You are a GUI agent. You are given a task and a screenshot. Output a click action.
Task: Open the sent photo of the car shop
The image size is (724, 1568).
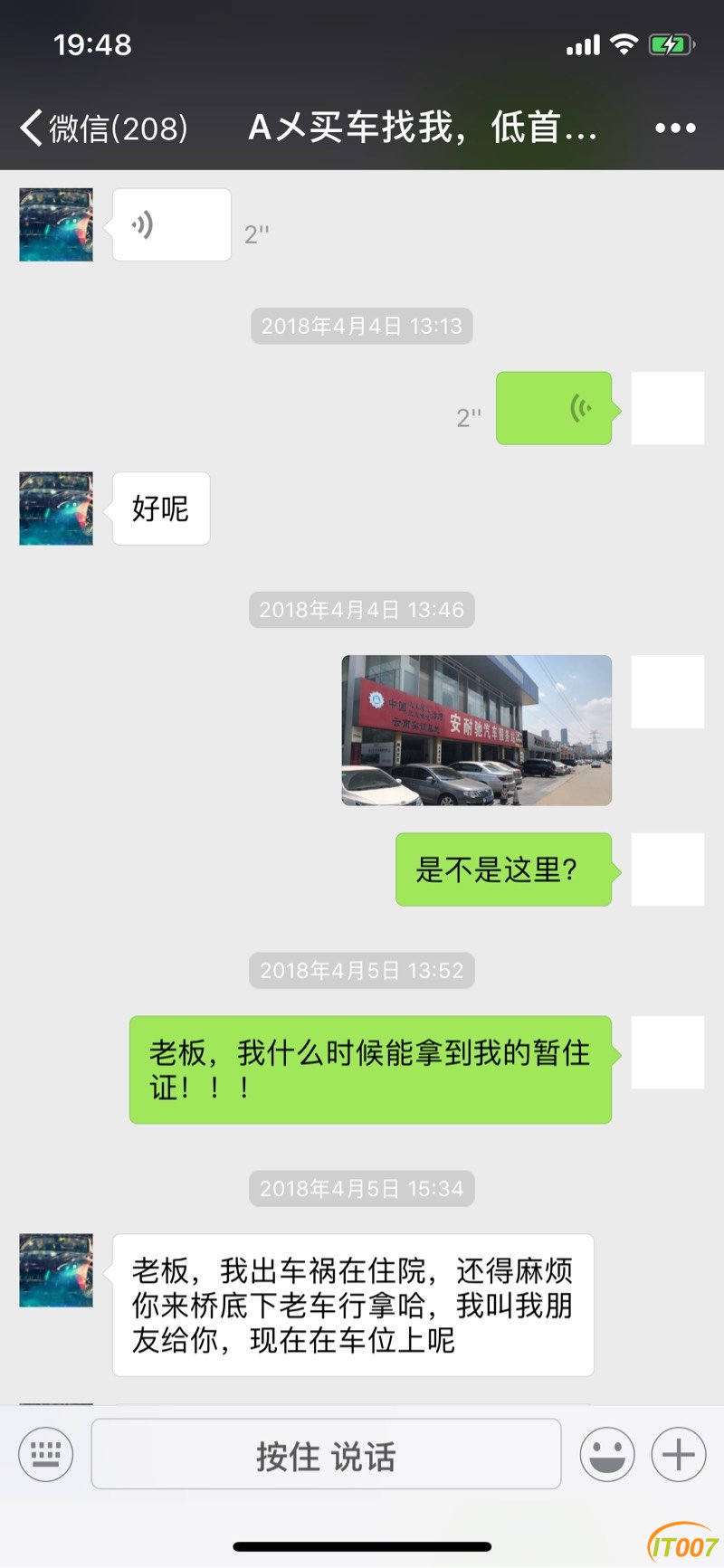476,730
